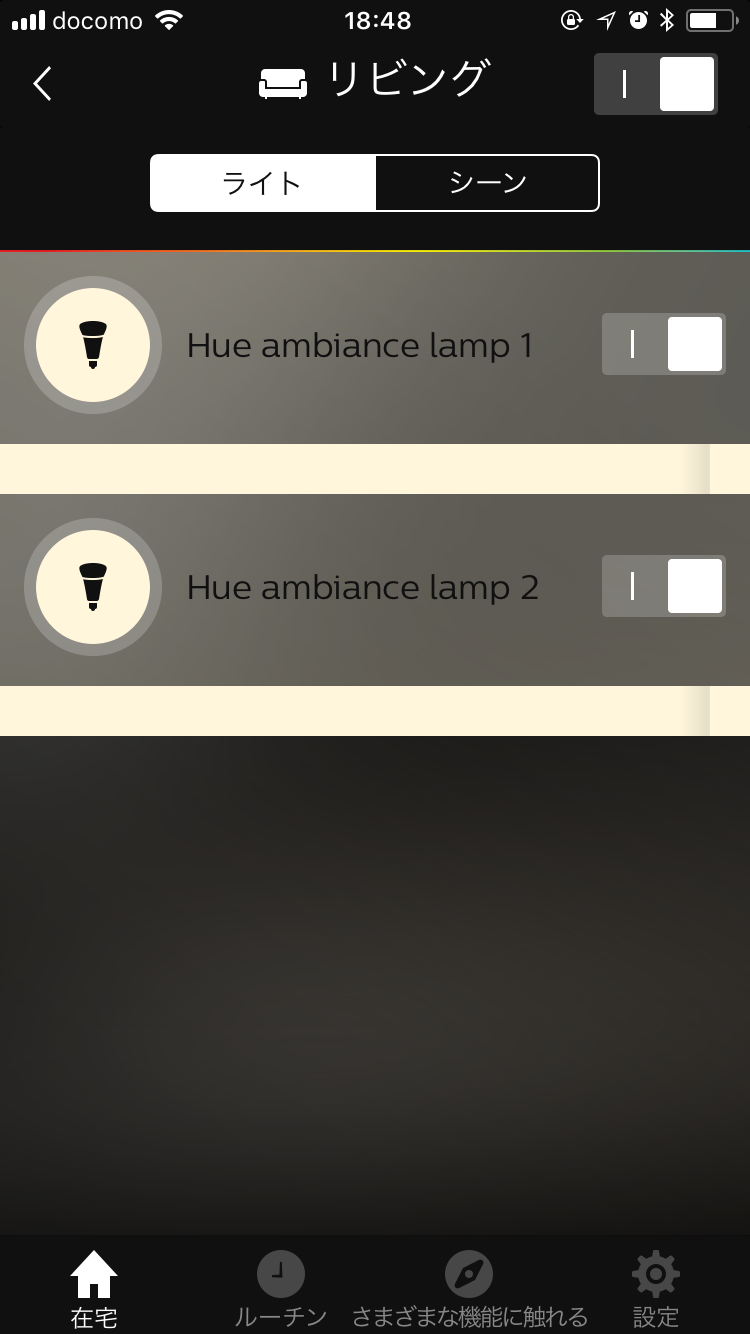Open the 設定 settings tab
Image resolution: width=750 pixels, height=1334 pixels.
point(656,1288)
